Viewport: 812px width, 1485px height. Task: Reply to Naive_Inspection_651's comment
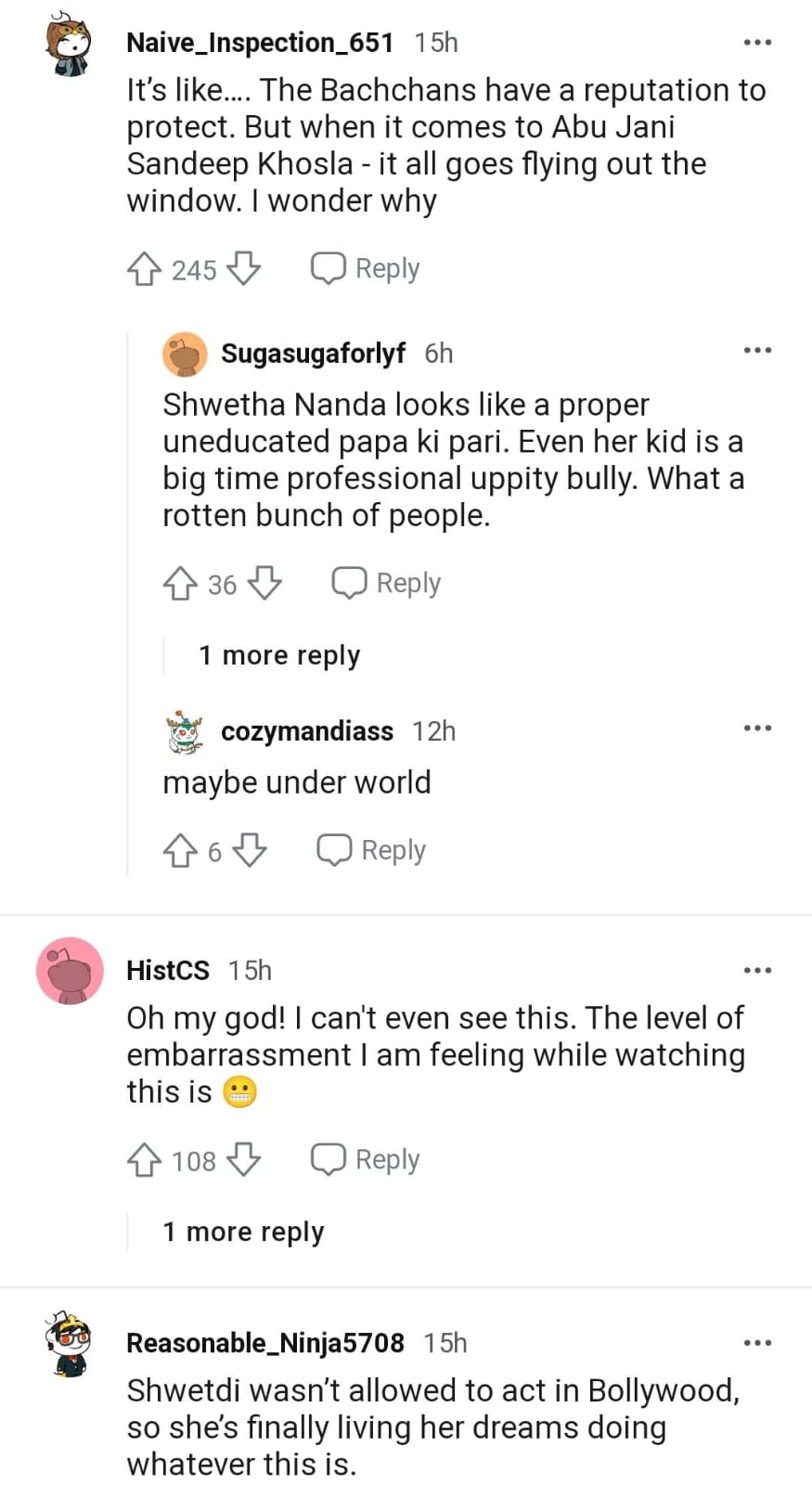(366, 269)
